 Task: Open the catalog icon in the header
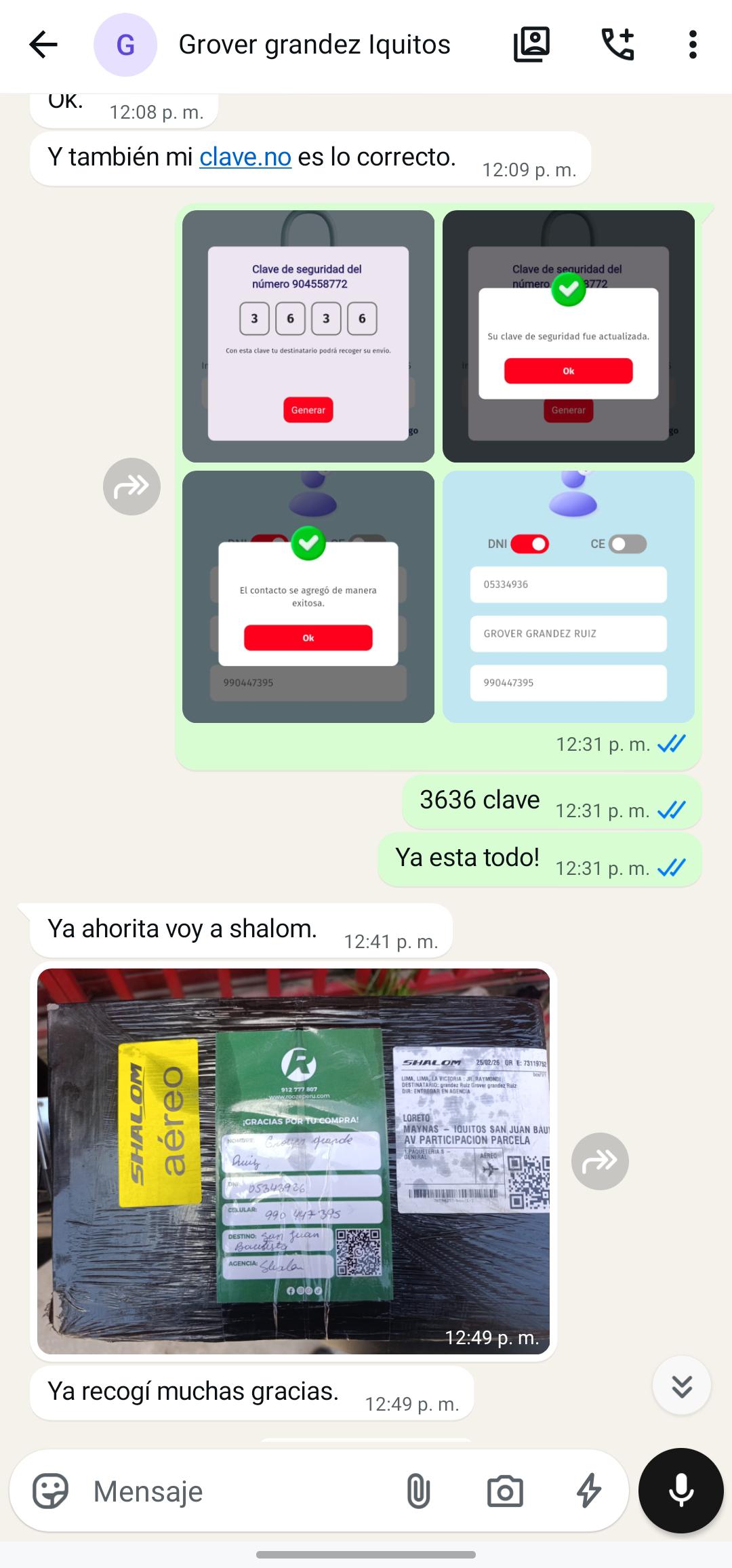[531, 45]
